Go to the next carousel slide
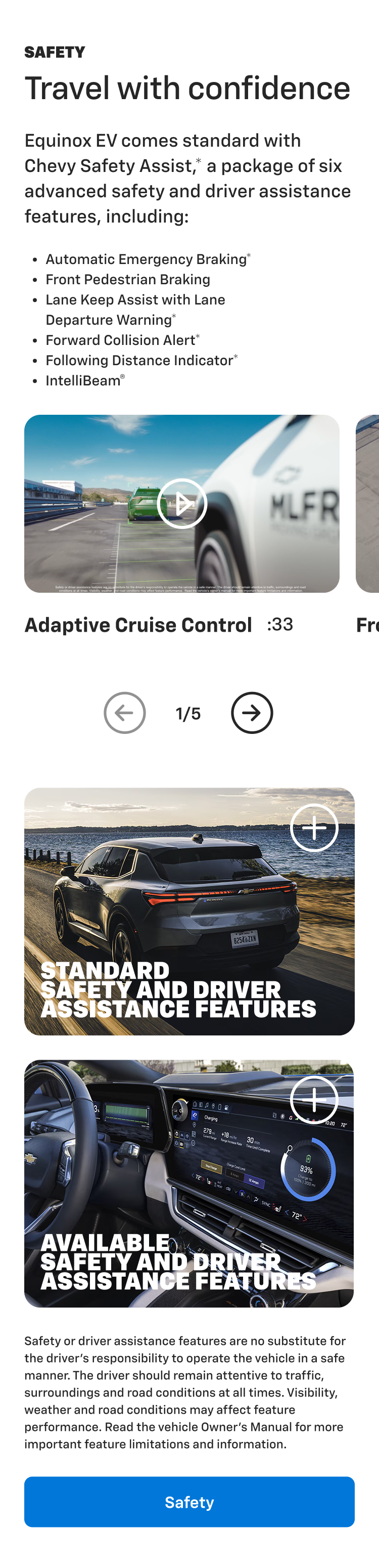Screen dimensions: 379x1568 click(252, 713)
